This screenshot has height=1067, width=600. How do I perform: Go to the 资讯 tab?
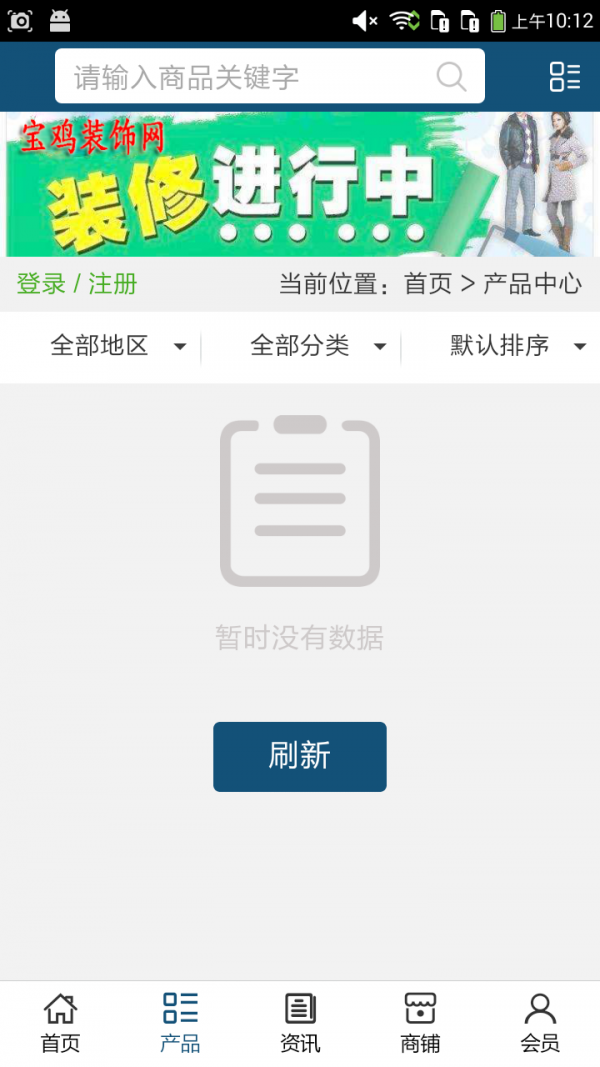click(300, 1023)
